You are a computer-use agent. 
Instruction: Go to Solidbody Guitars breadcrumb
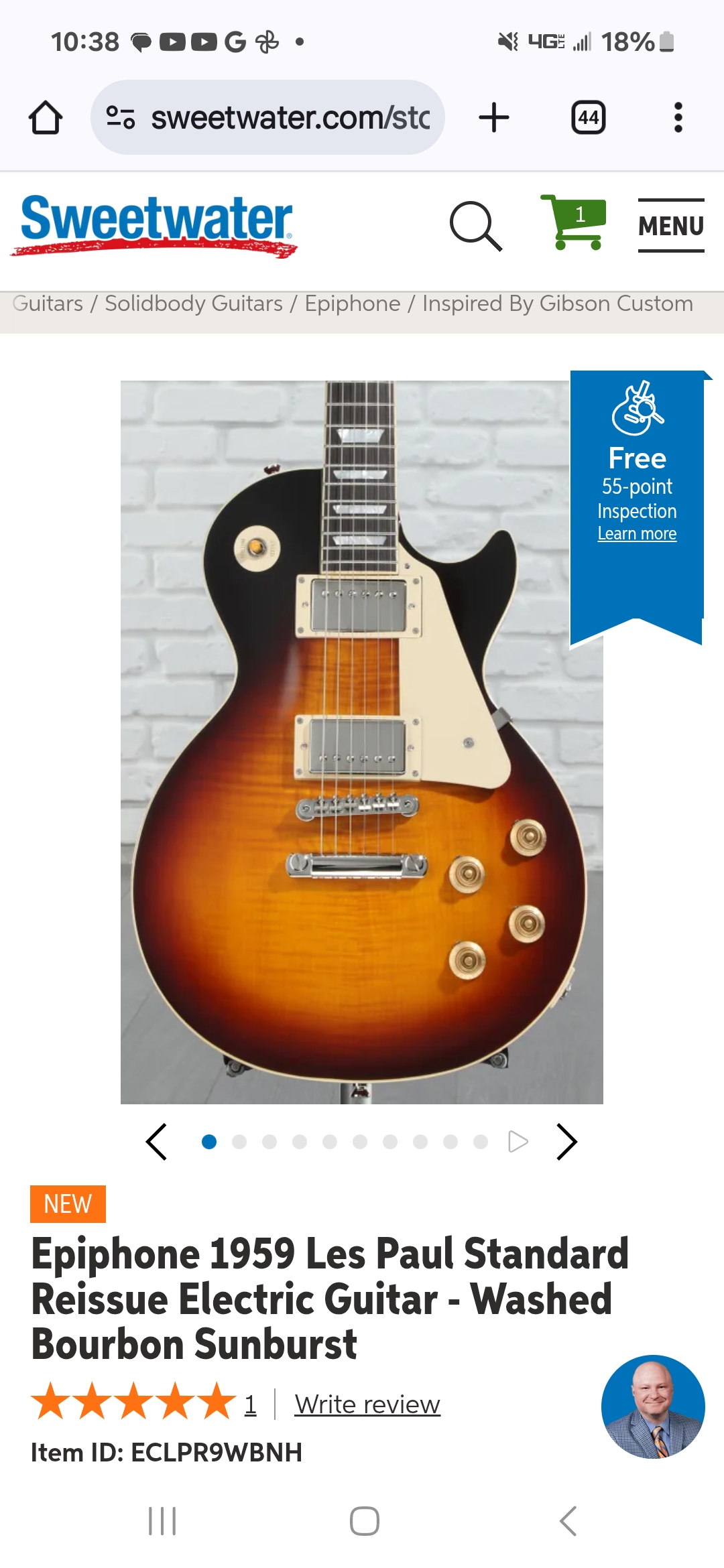[x=194, y=304]
